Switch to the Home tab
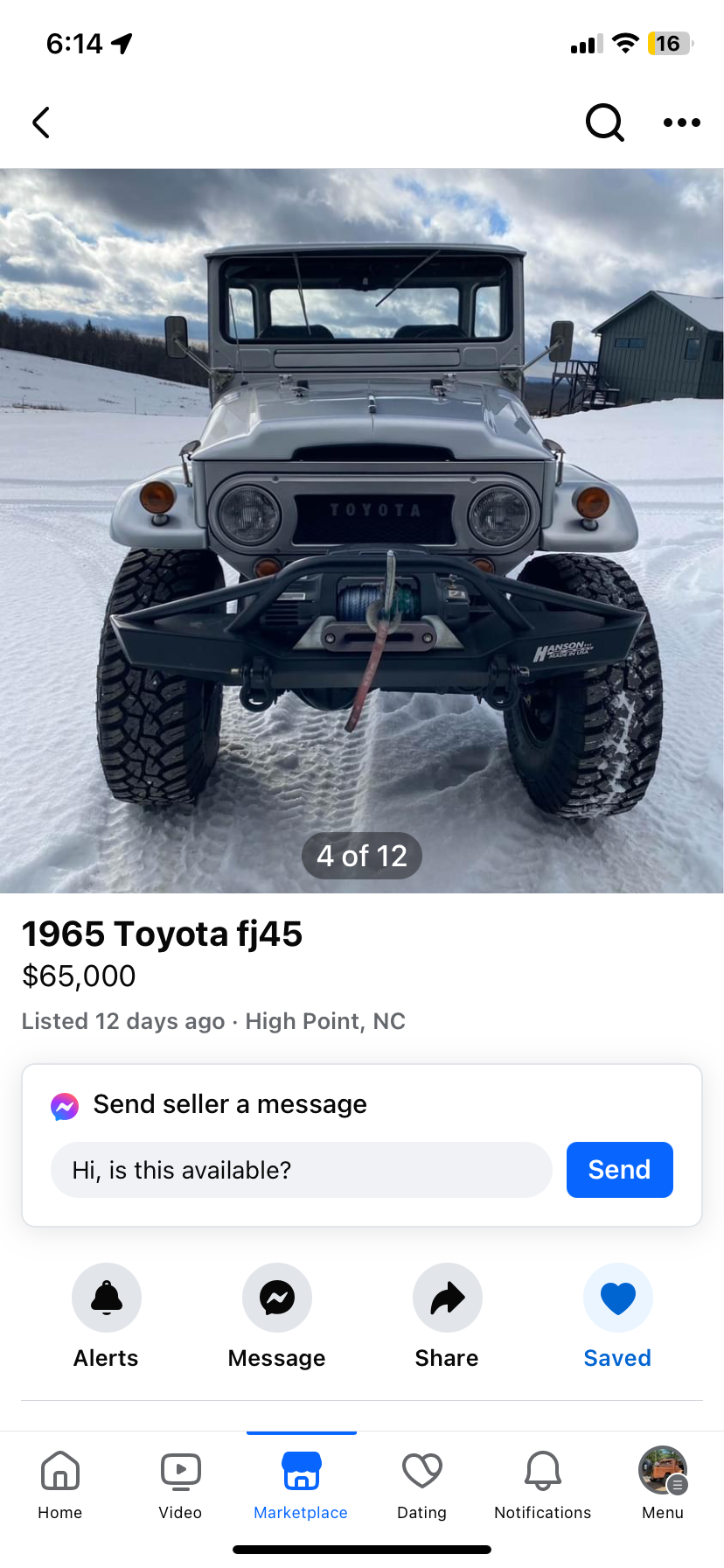724x1568 pixels. tap(60, 1485)
